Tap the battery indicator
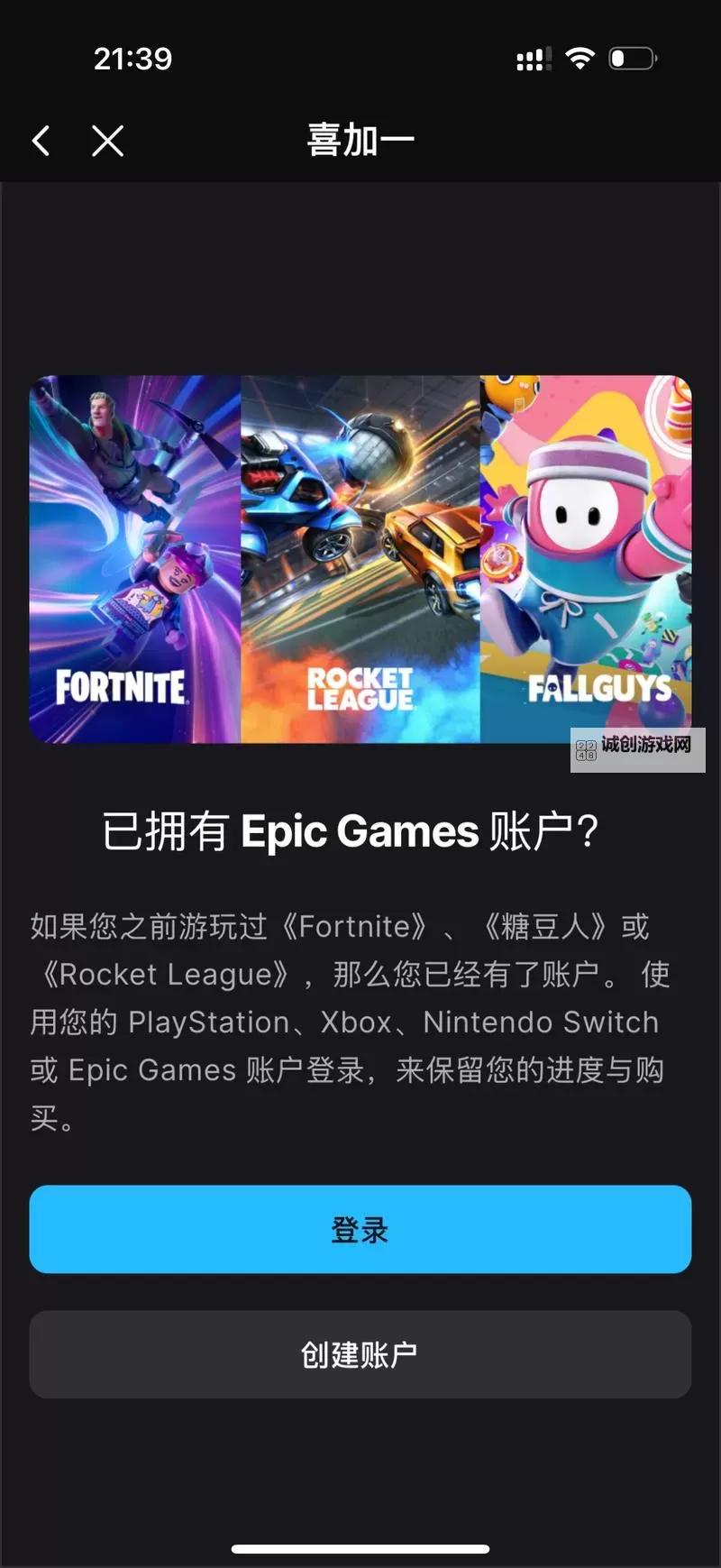 pyautogui.click(x=632, y=58)
